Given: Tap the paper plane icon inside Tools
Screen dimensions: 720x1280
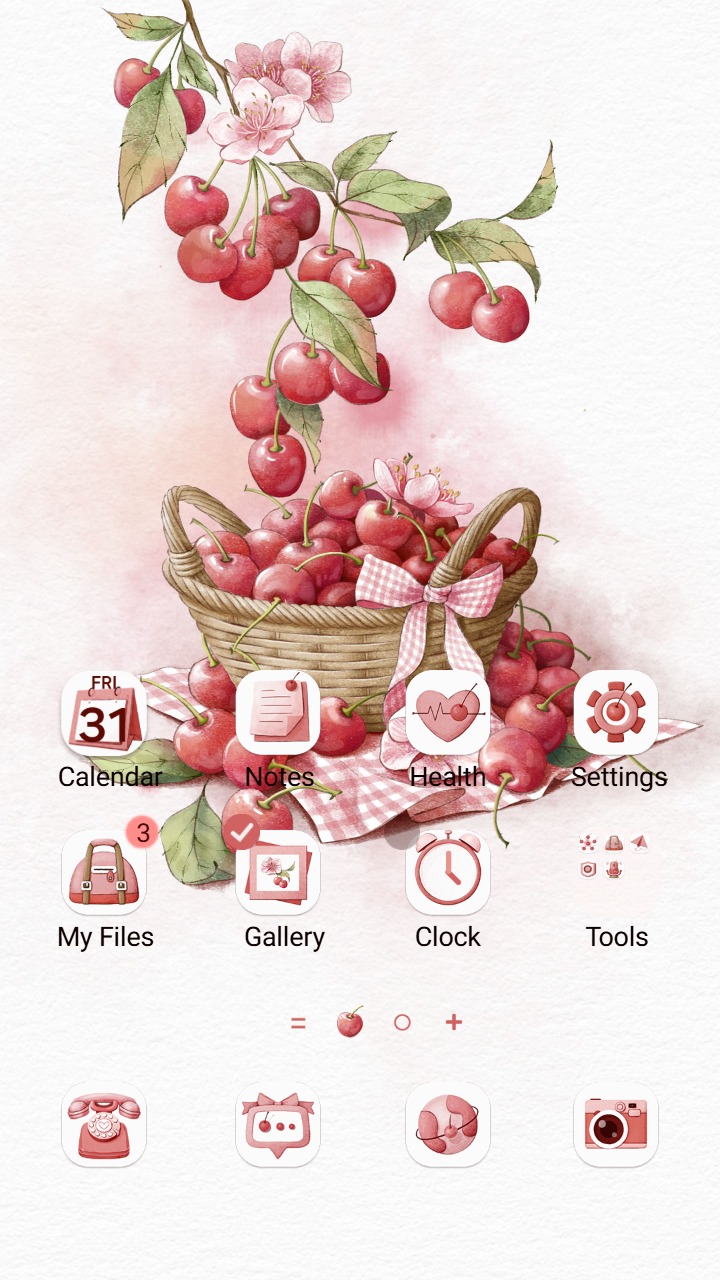Looking at the screenshot, I should 640,842.
